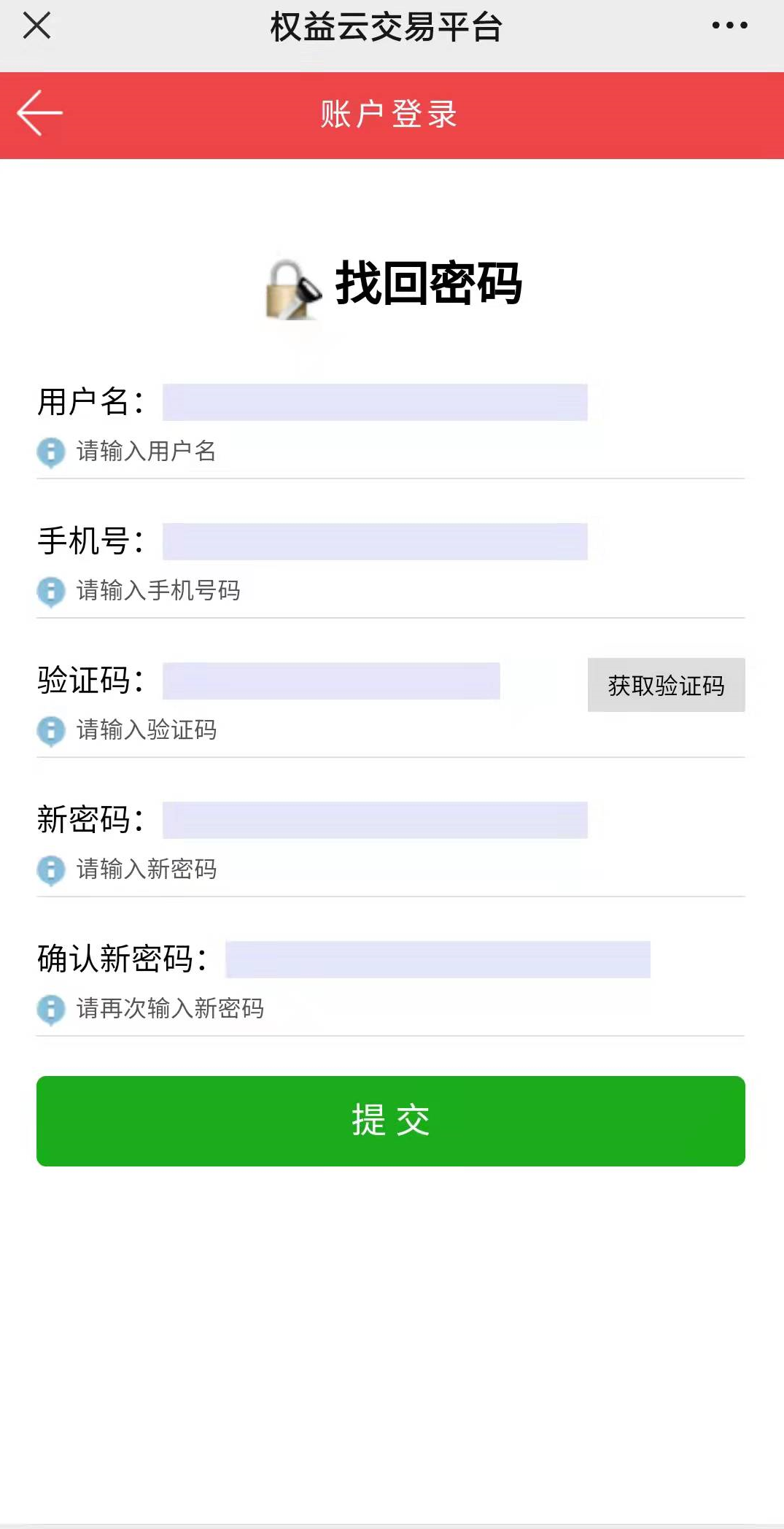Image resolution: width=784 pixels, height=1529 pixels.
Task: Focus the 确认新密码 confirm password field
Action: click(438, 959)
